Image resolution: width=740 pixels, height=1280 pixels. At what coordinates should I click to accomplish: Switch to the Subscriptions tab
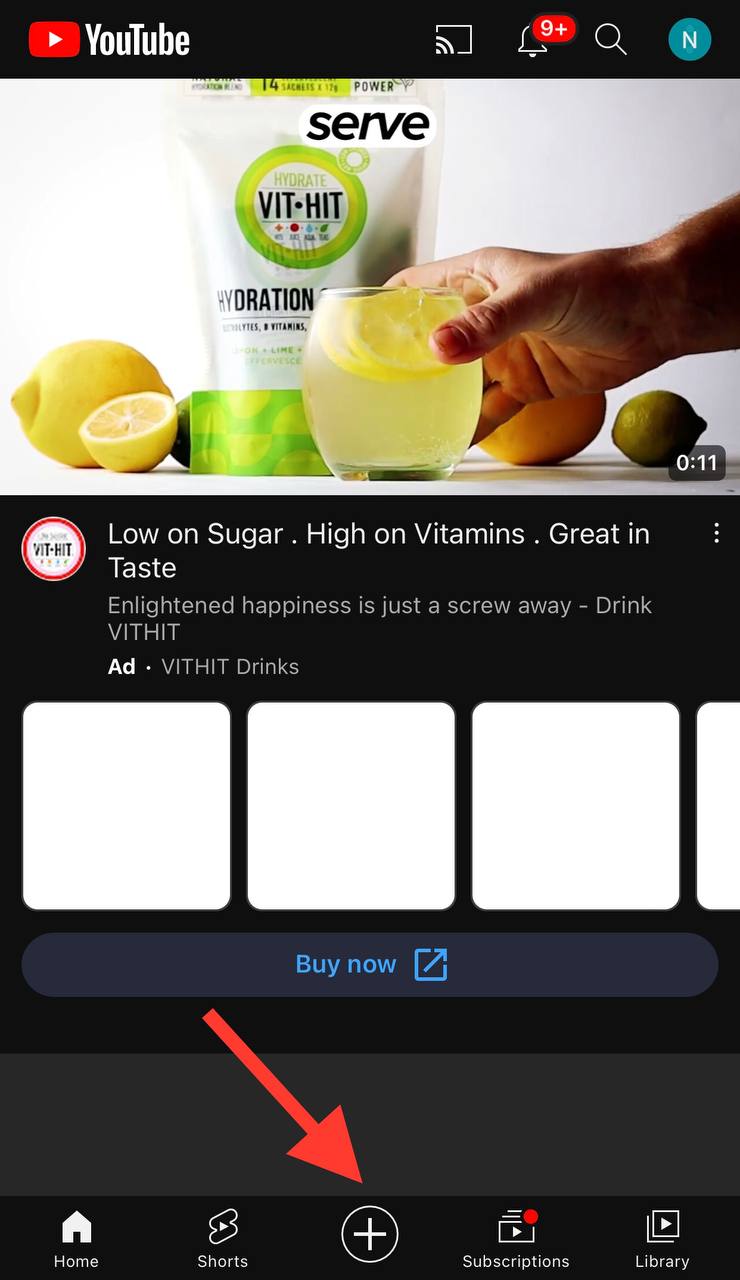515,1238
